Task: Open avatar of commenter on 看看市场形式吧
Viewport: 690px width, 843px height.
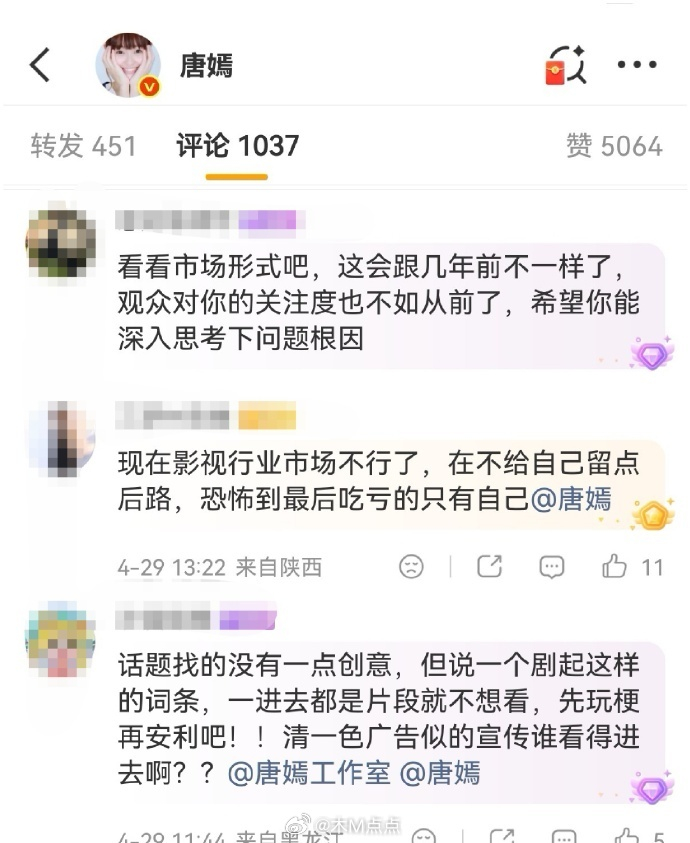Action: (x=61, y=243)
